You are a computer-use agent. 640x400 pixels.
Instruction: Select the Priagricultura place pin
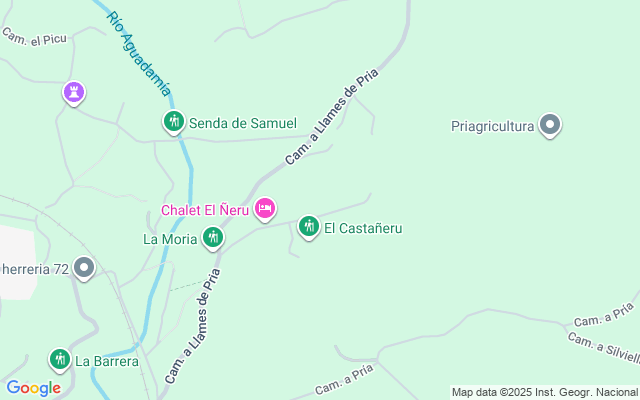tap(549, 126)
